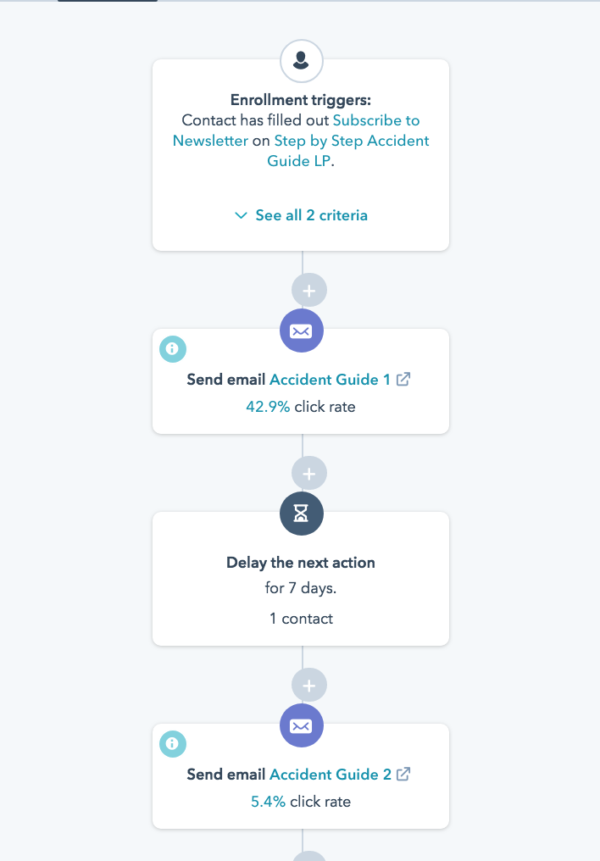The image size is (600, 861).
Task: Open the Accident Guide 2 email link
Action: (x=330, y=775)
